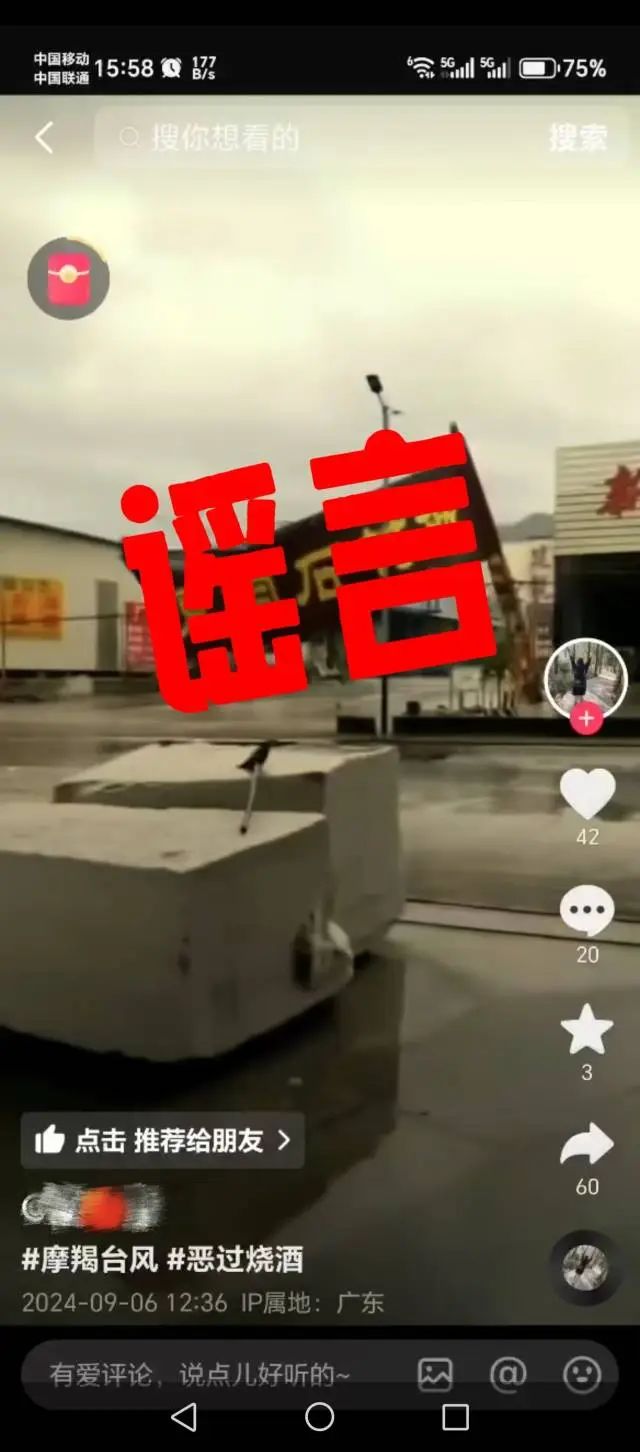Tap 点击 推荐给朋友 button
640x1452 pixels.
tap(163, 1140)
